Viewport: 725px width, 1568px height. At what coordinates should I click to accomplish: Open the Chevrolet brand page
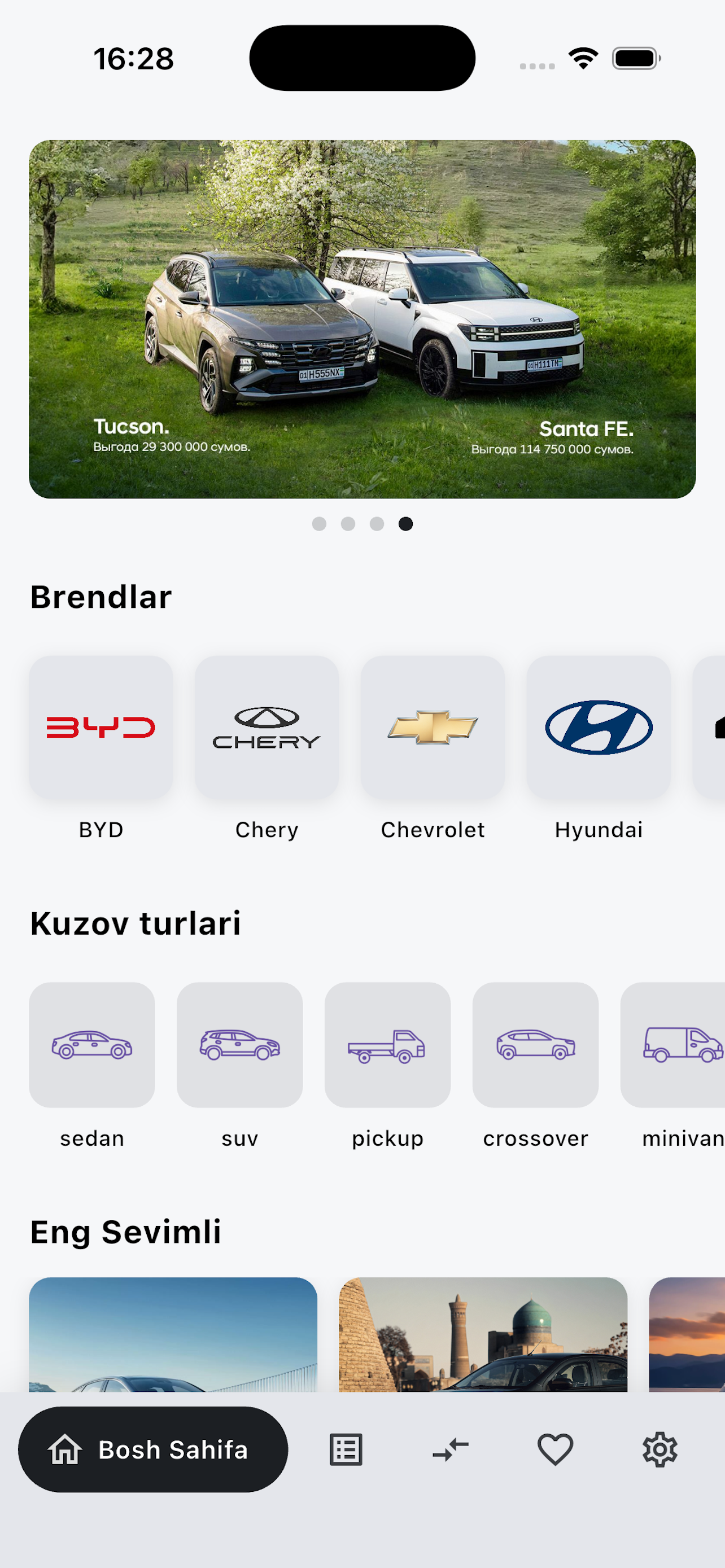click(432, 727)
